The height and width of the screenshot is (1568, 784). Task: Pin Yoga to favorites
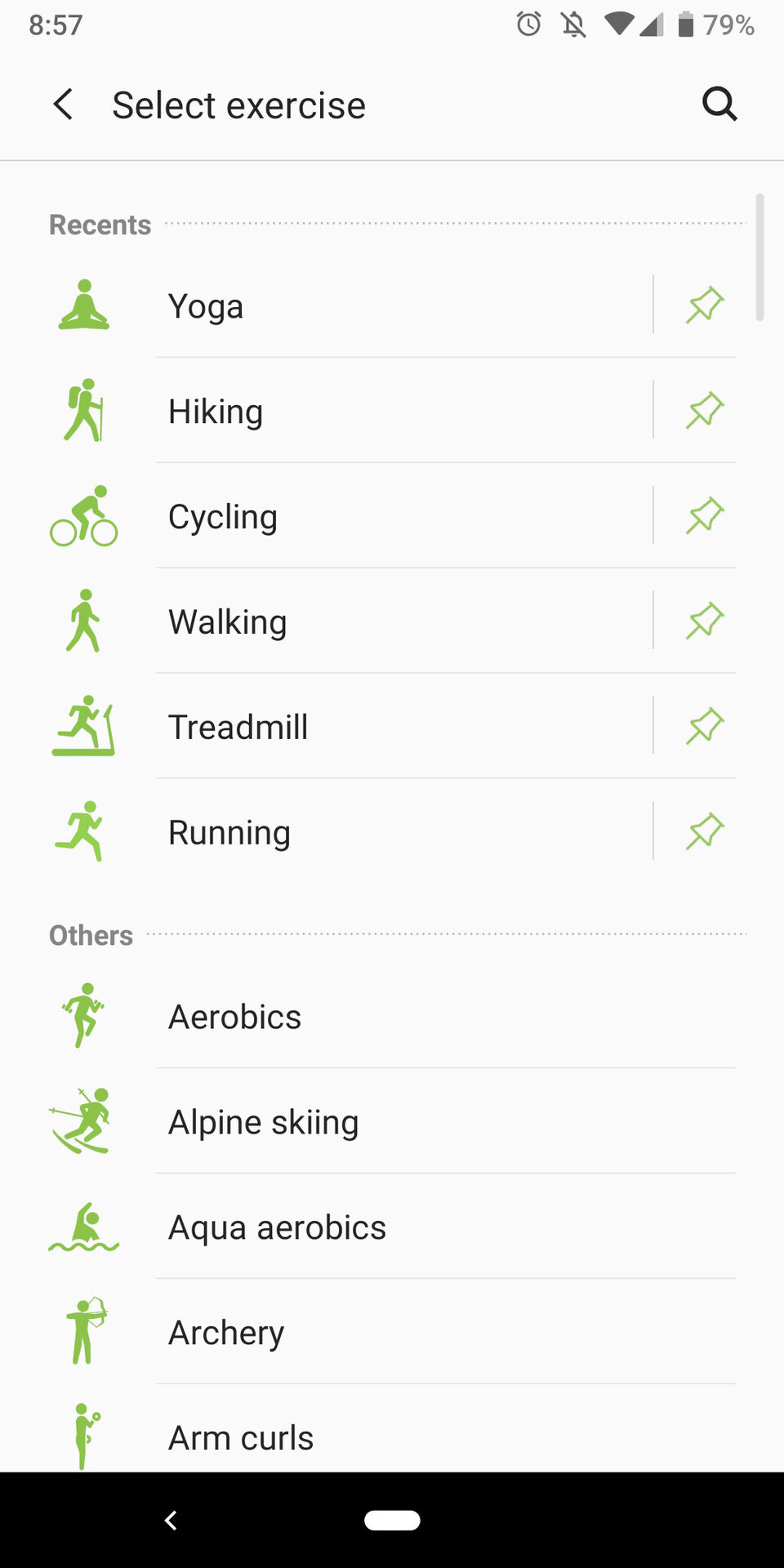pos(704,305)
